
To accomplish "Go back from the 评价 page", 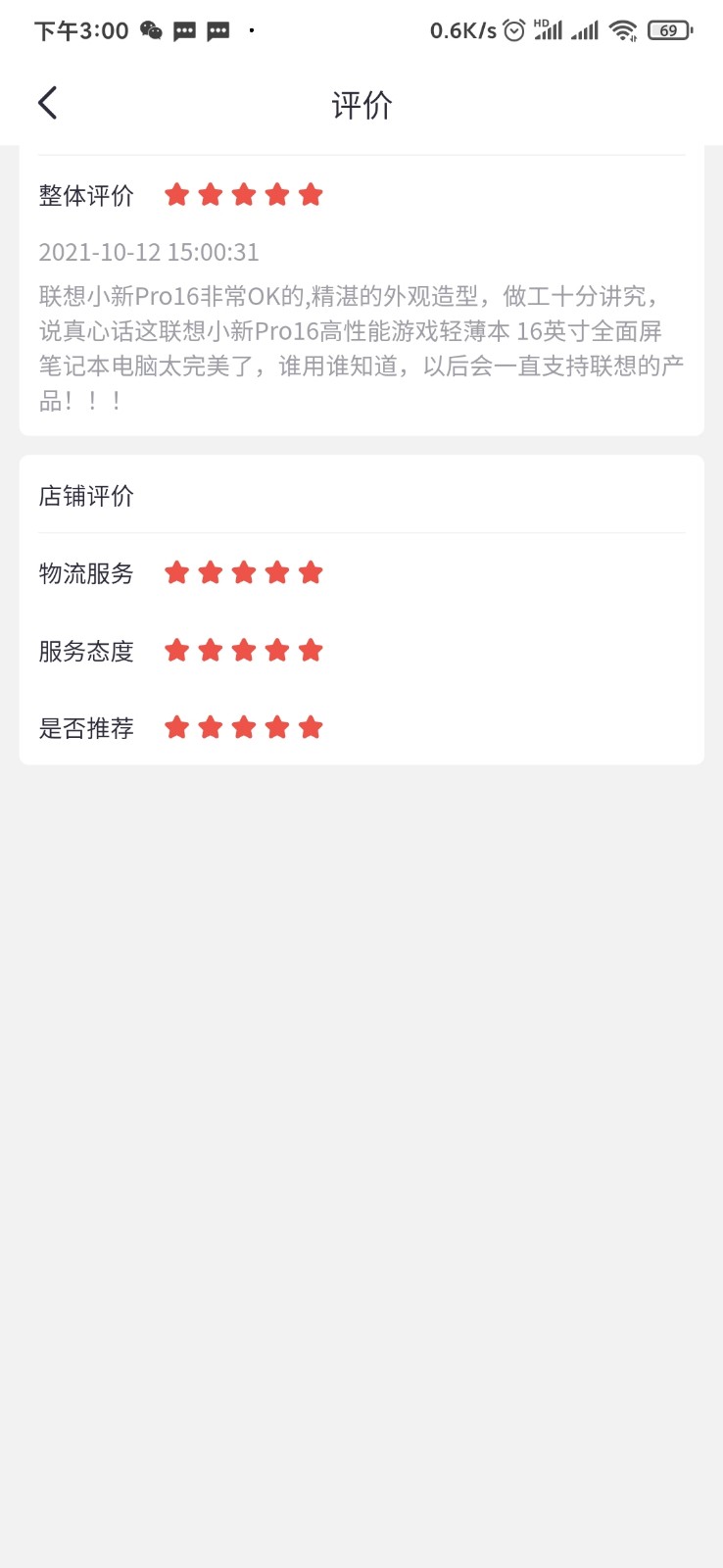I will [47, 103].
